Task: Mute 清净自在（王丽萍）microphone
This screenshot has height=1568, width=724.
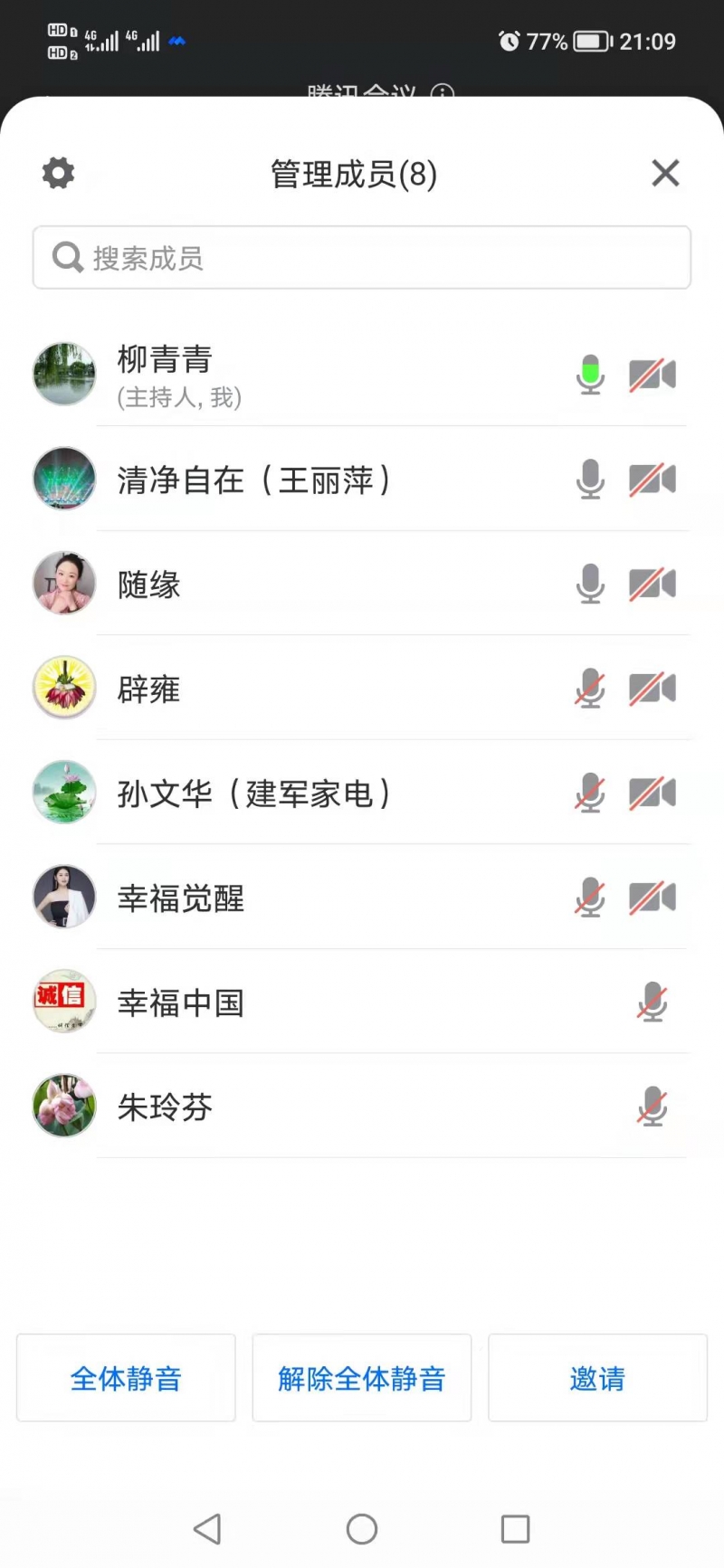Action: coord(590,480)
